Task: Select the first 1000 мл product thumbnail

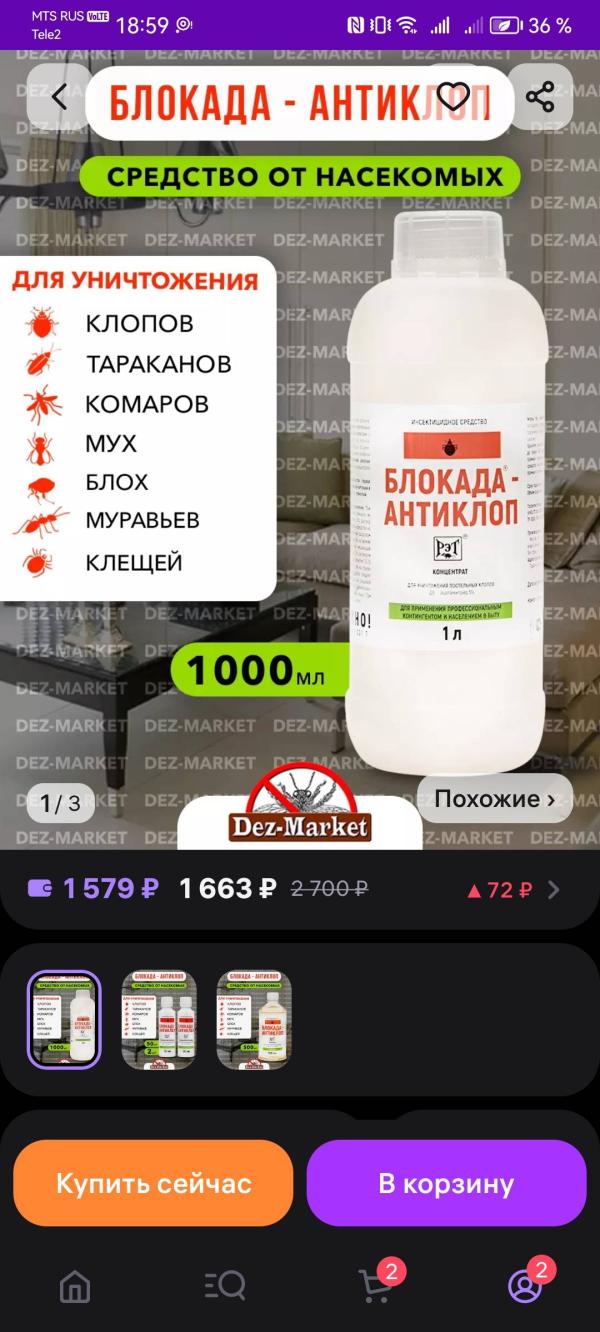Action: (64, 1019)
